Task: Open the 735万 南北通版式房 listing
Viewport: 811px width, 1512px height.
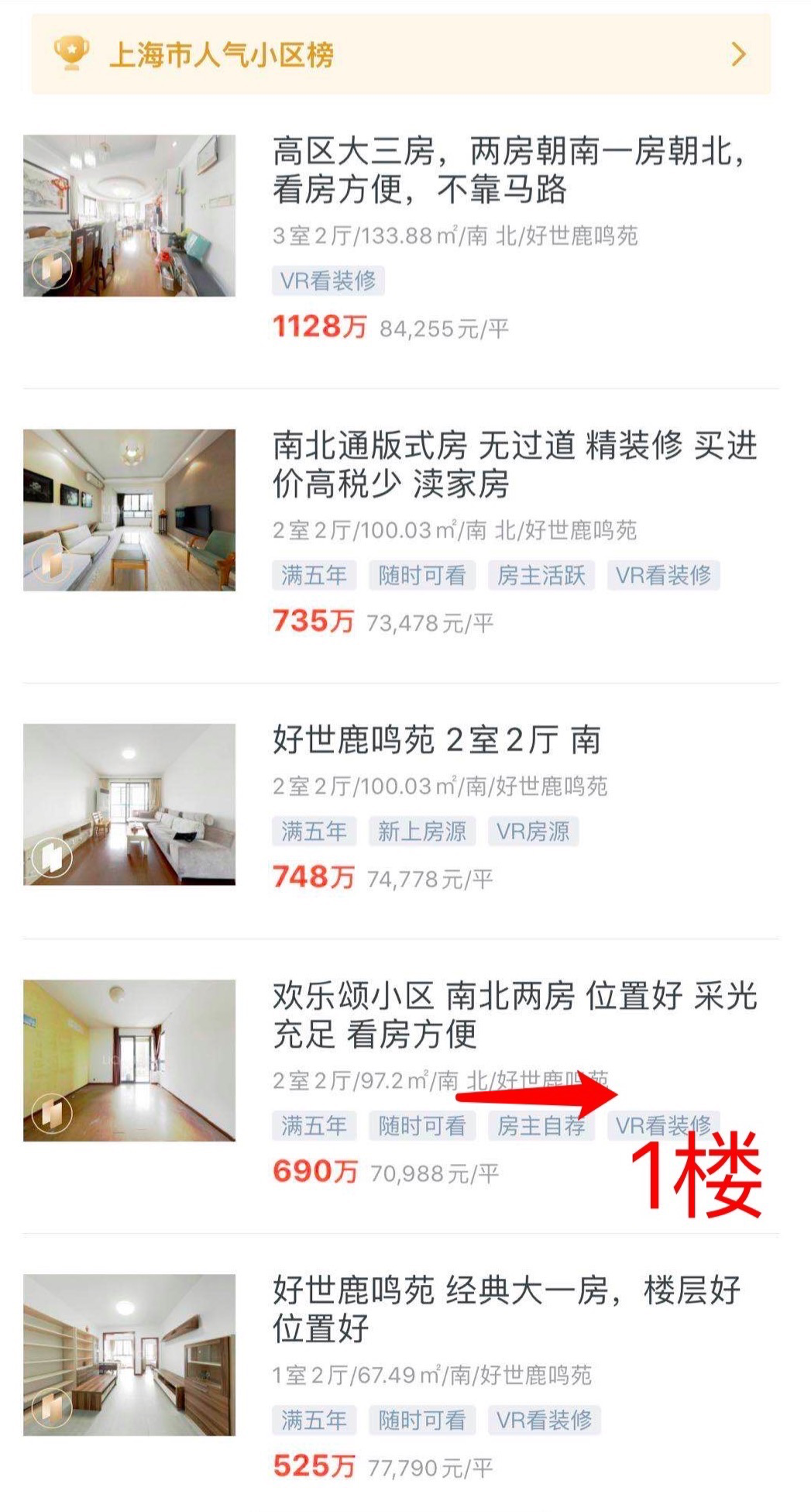Action: click(x=515, y=465)
